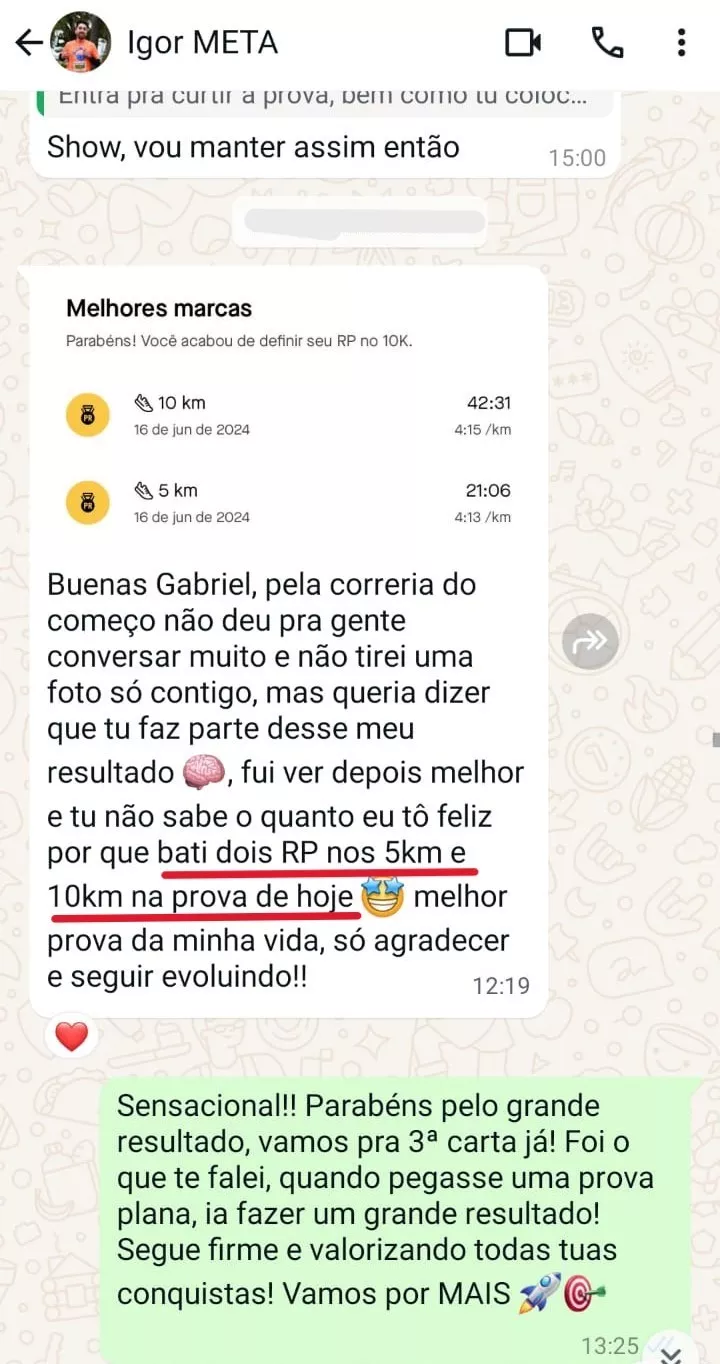Start a video call with Igor

coord(522,42)
